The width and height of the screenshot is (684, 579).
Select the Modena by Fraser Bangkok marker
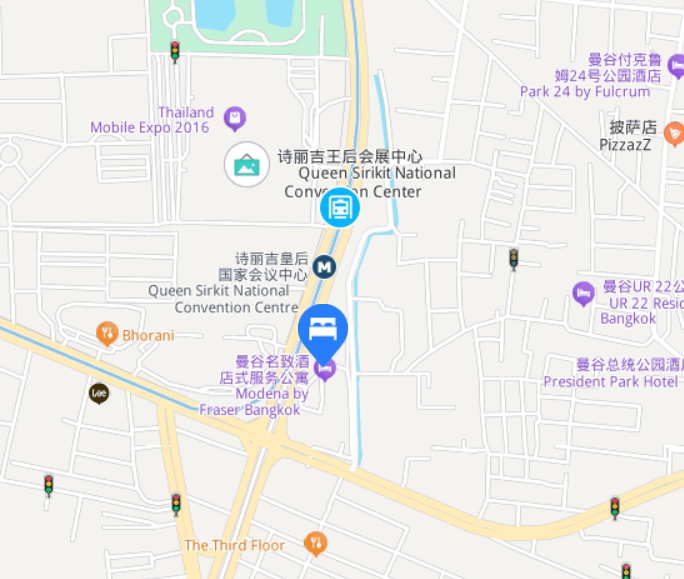coord(324,370)
